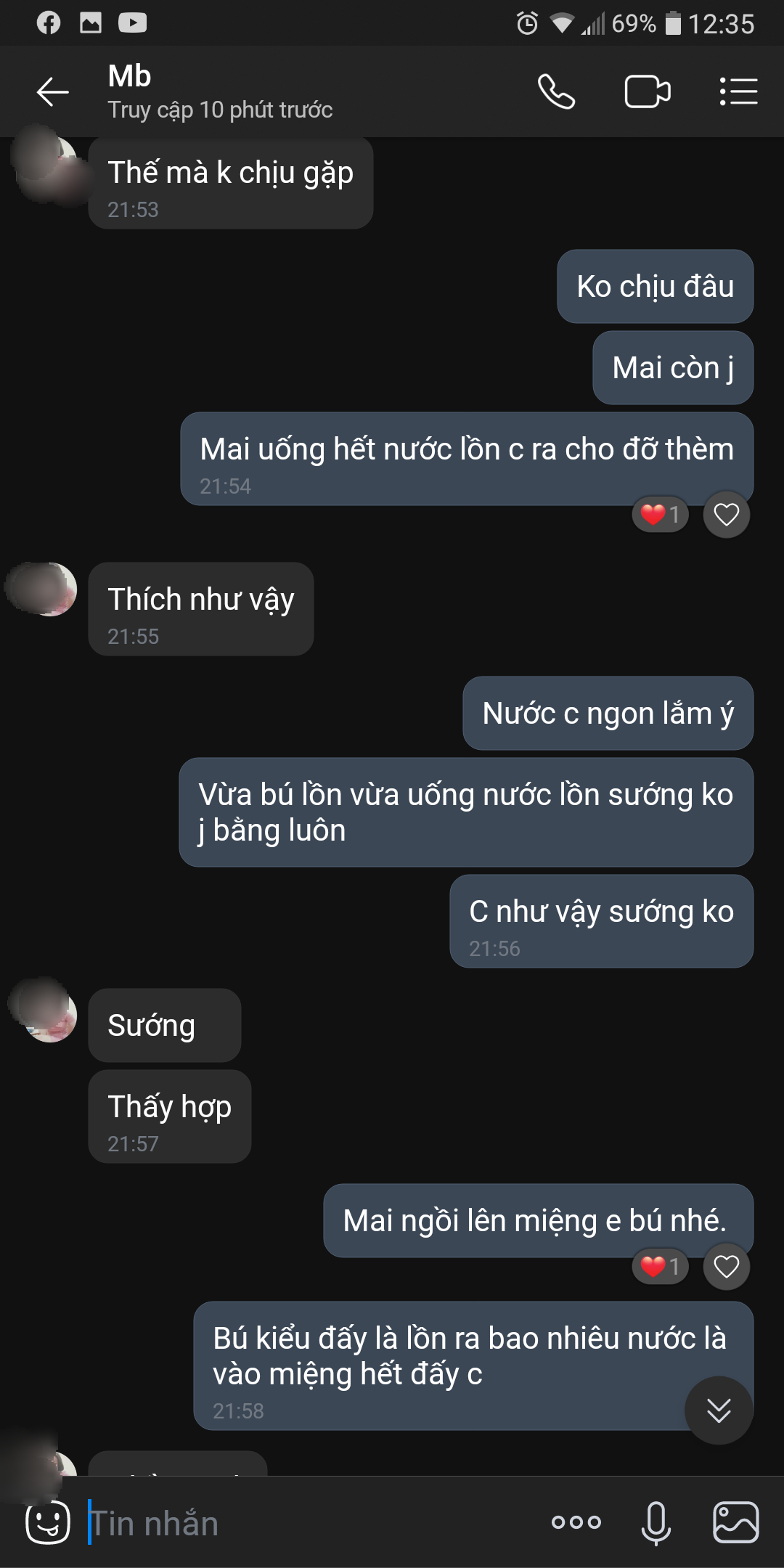Open the image gallery picker
Image resolution: width=784 pixels, height=1568 pixels.
click(735, 1522)
